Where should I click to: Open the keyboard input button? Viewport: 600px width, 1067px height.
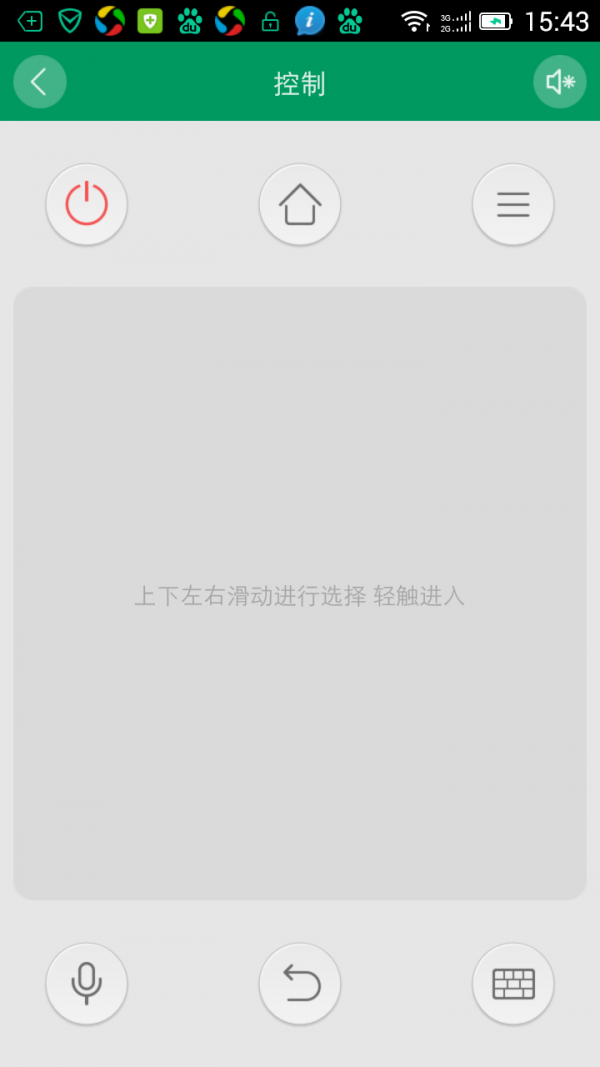tap(513, 984)
